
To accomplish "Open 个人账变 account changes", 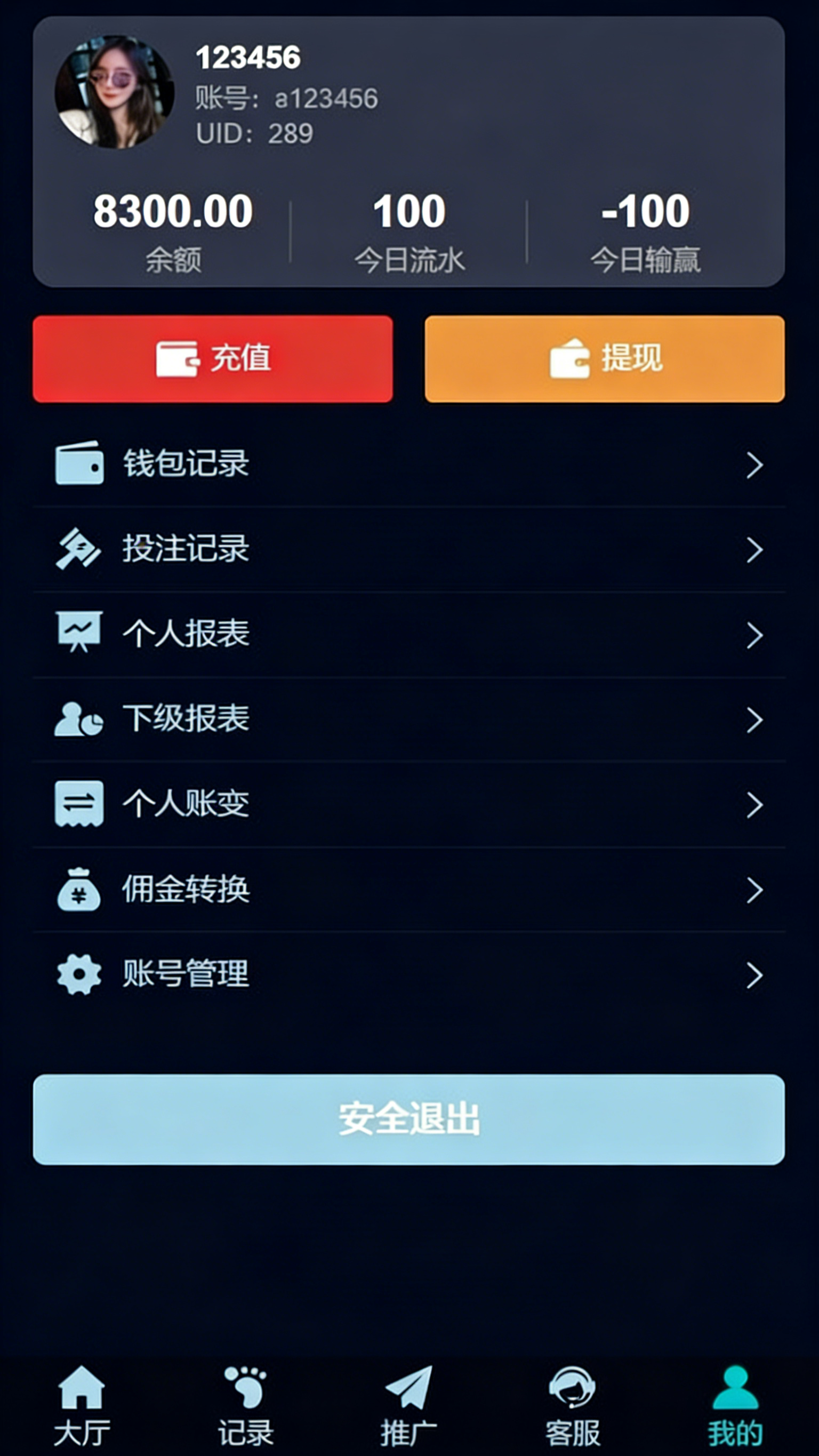I will (x=408, y=804).
